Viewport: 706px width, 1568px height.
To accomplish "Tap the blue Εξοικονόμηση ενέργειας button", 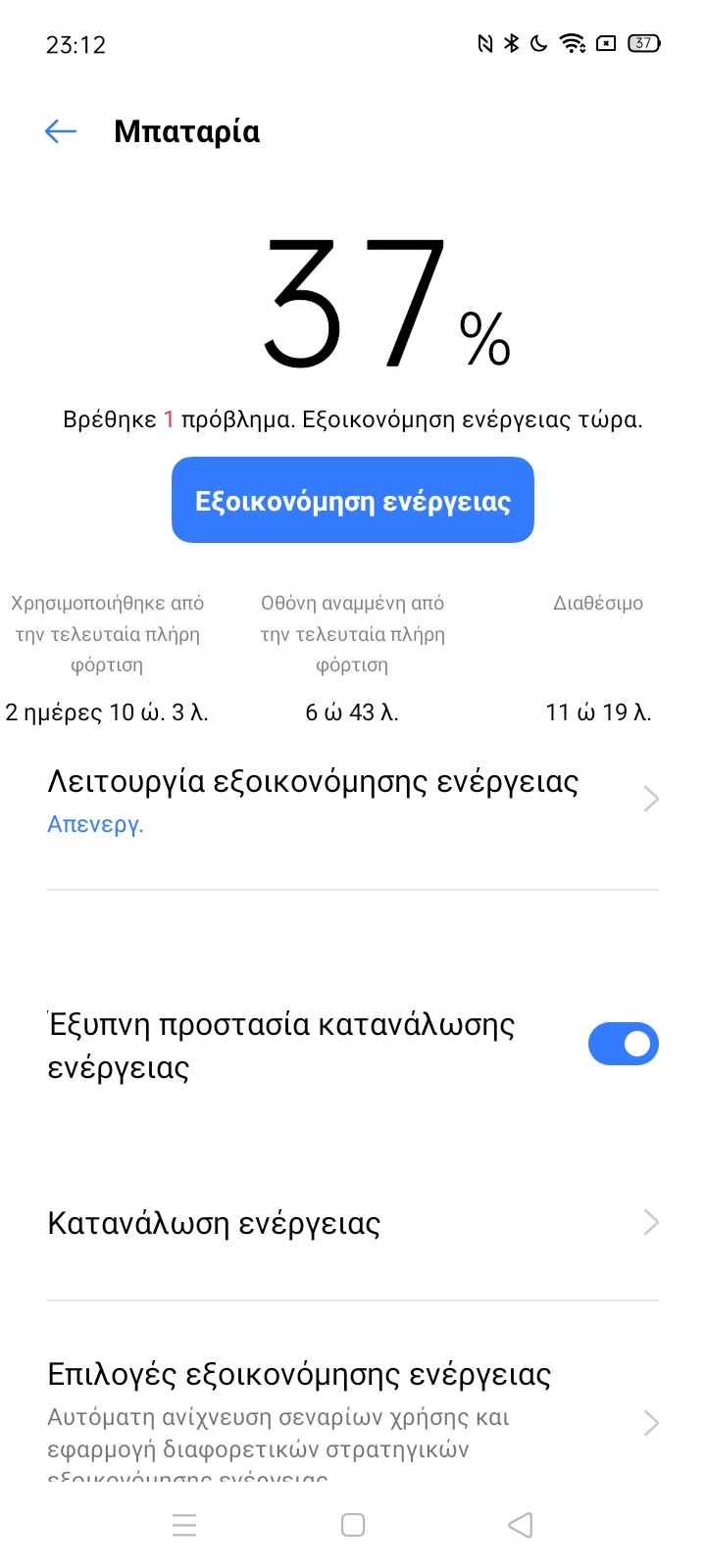I will (353, 500).
